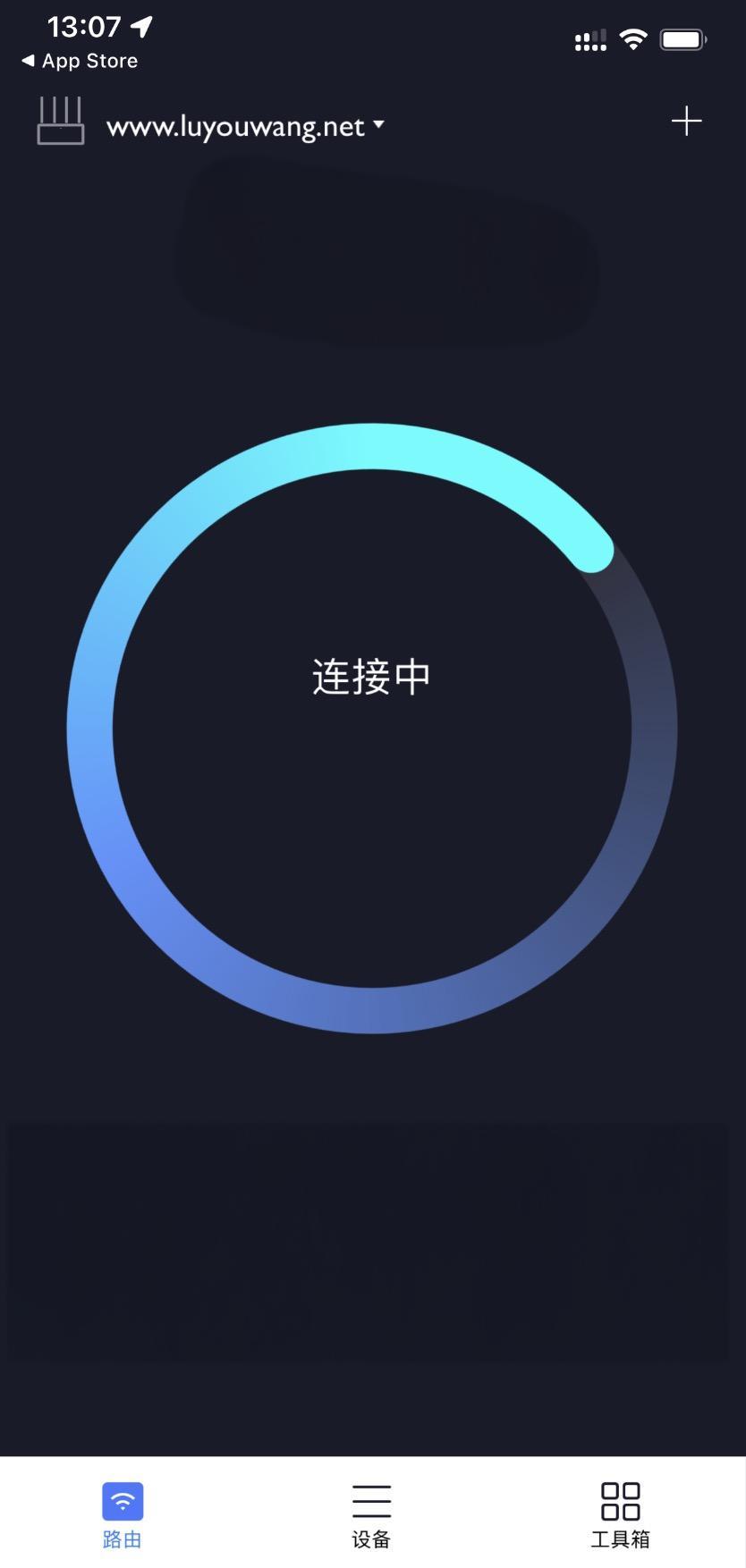Open the 设备 tab
Screen dimensions: 746x1568
pos(371,1514)
